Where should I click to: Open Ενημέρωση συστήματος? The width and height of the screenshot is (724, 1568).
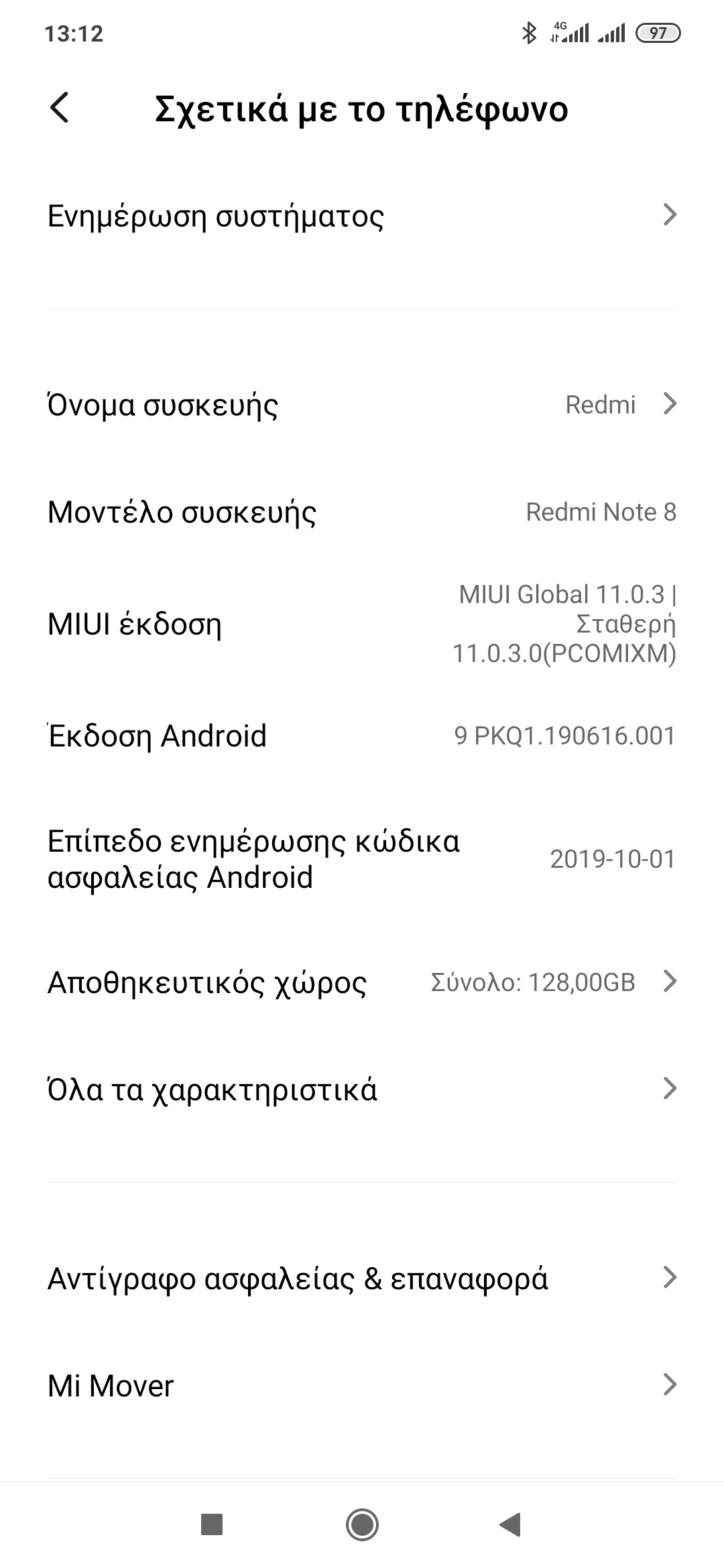point(362,216)
